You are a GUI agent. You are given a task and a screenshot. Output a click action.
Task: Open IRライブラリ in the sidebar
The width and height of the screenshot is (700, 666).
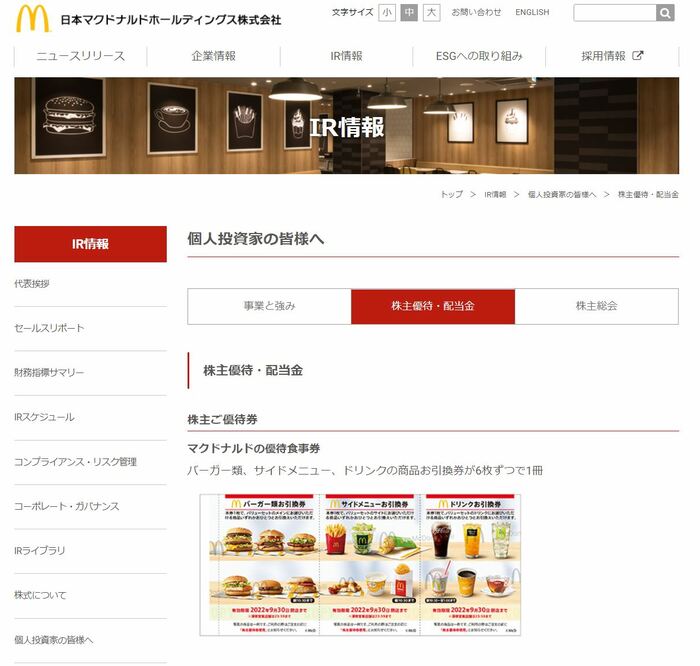click(x=40, y=551)
